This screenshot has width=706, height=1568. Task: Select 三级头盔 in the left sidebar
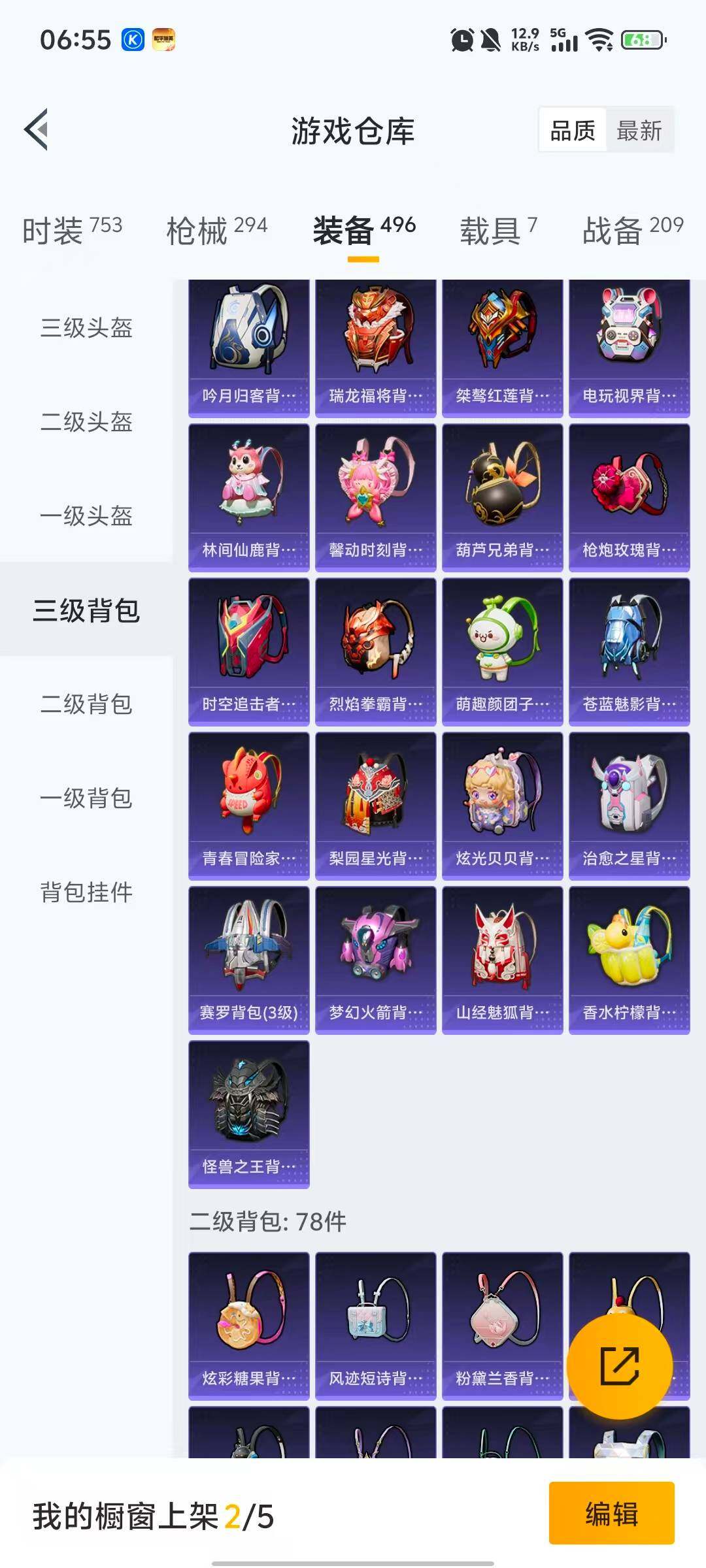[86, 330]
